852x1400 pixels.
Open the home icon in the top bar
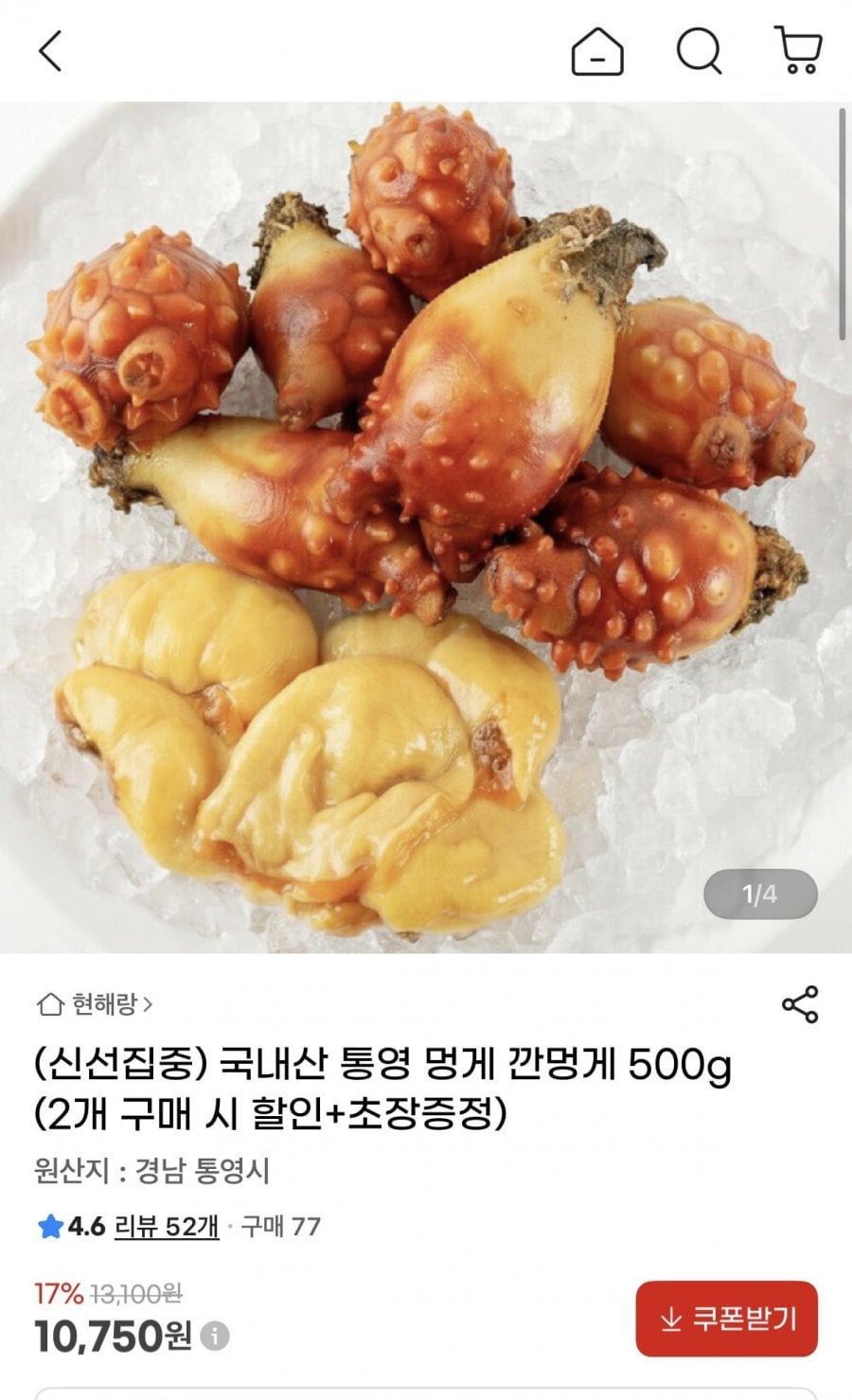click(597, 50)
